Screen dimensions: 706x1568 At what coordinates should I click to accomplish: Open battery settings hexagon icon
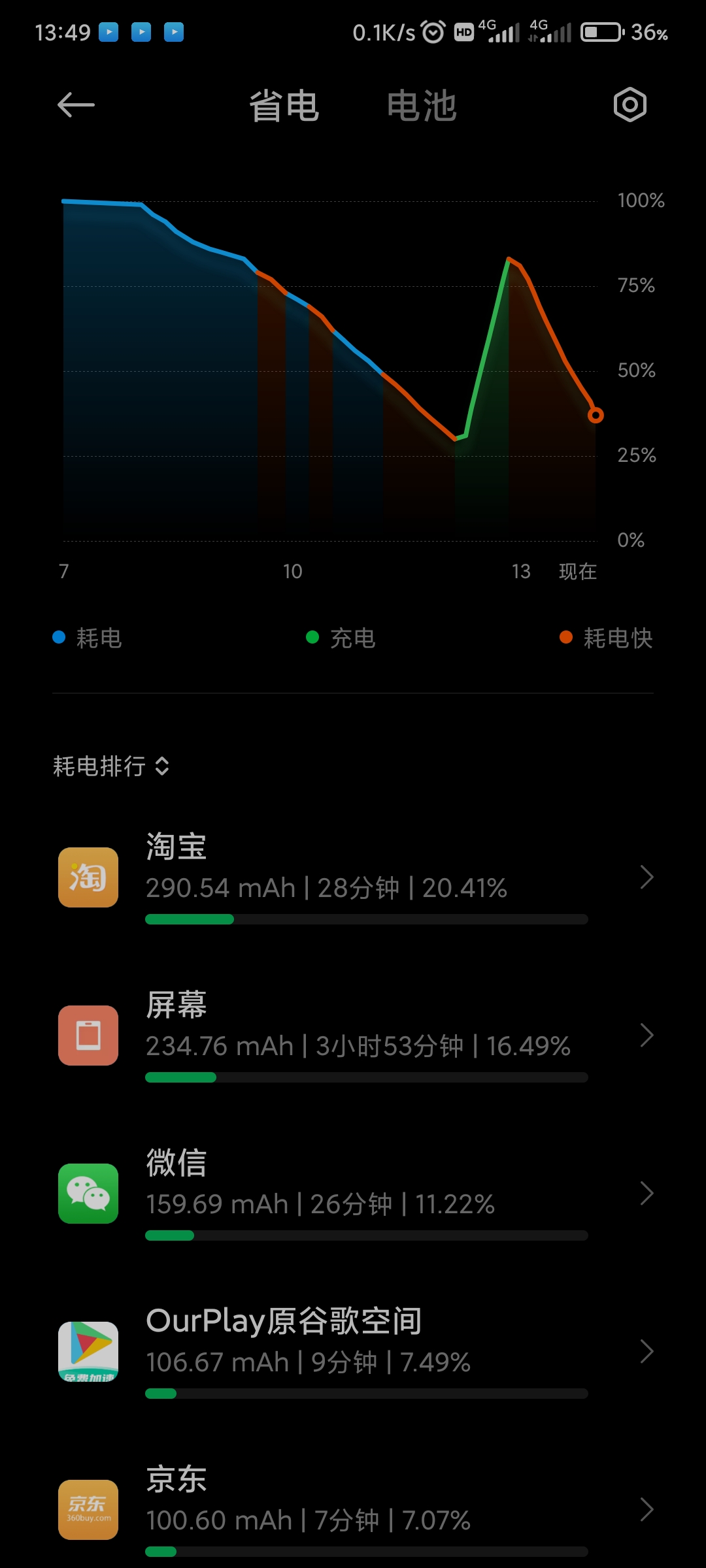pos(630,105)
